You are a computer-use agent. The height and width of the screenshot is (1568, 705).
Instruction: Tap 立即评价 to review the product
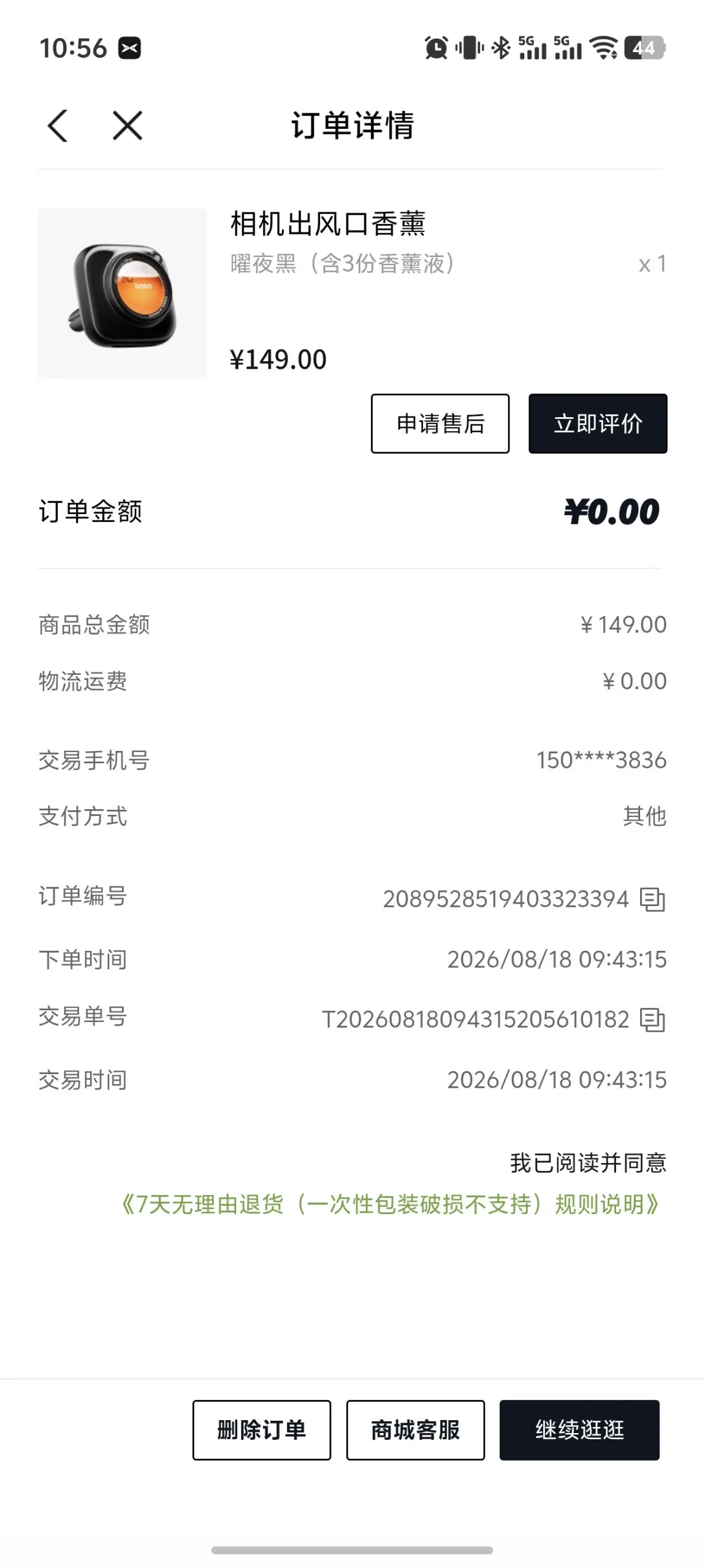598,423
